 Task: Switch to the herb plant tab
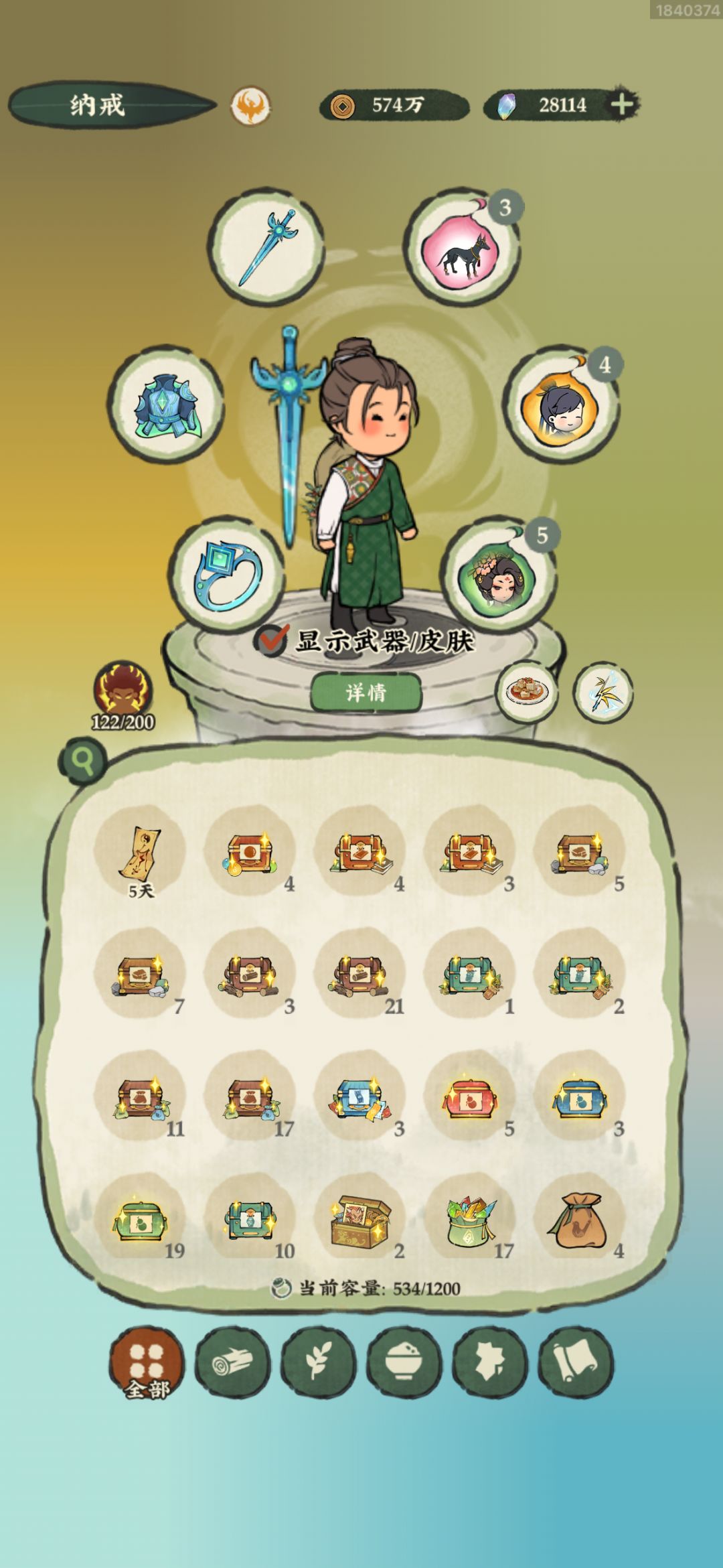318,1363
